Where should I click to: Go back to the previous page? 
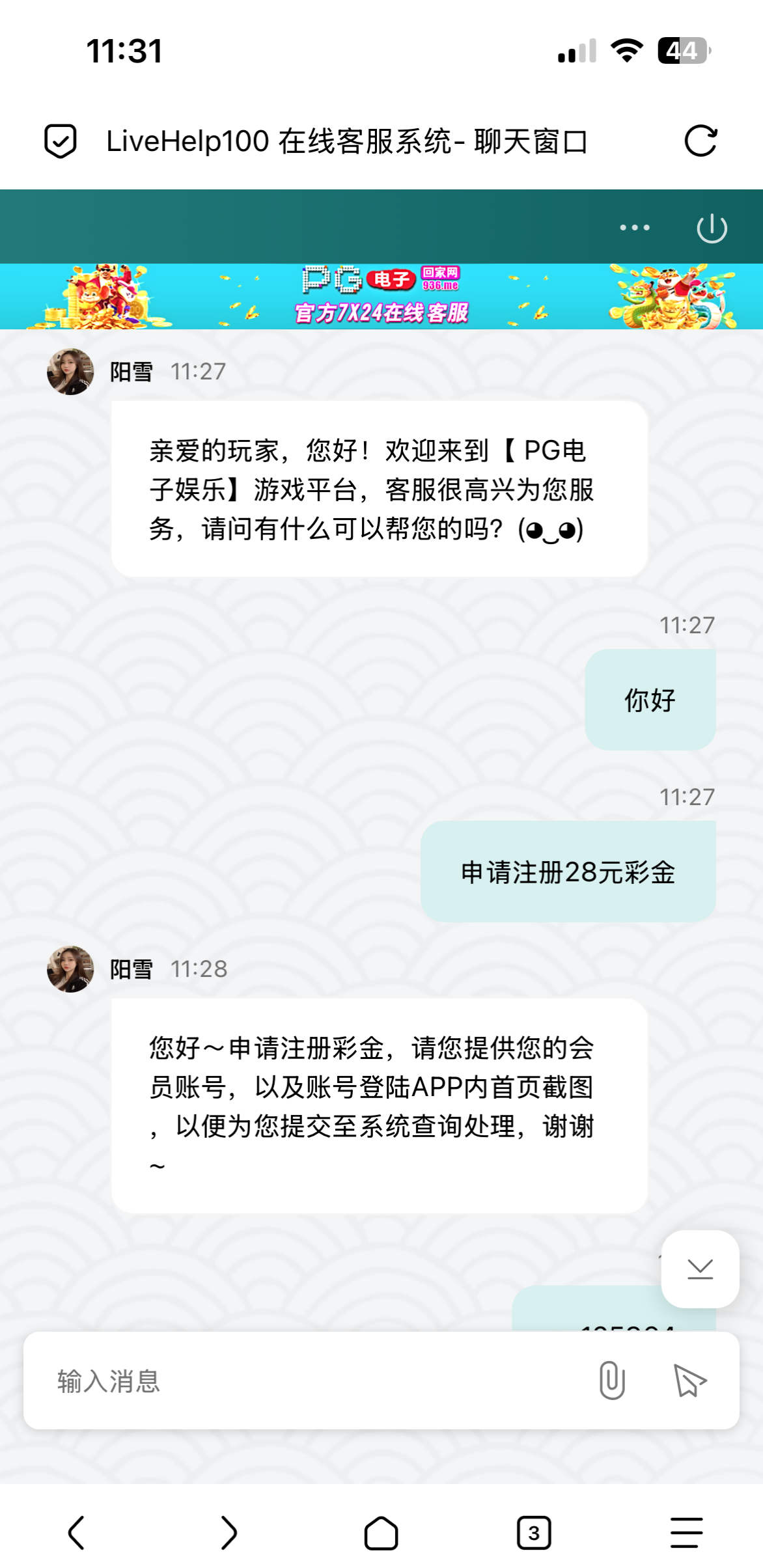(77, 1532)
